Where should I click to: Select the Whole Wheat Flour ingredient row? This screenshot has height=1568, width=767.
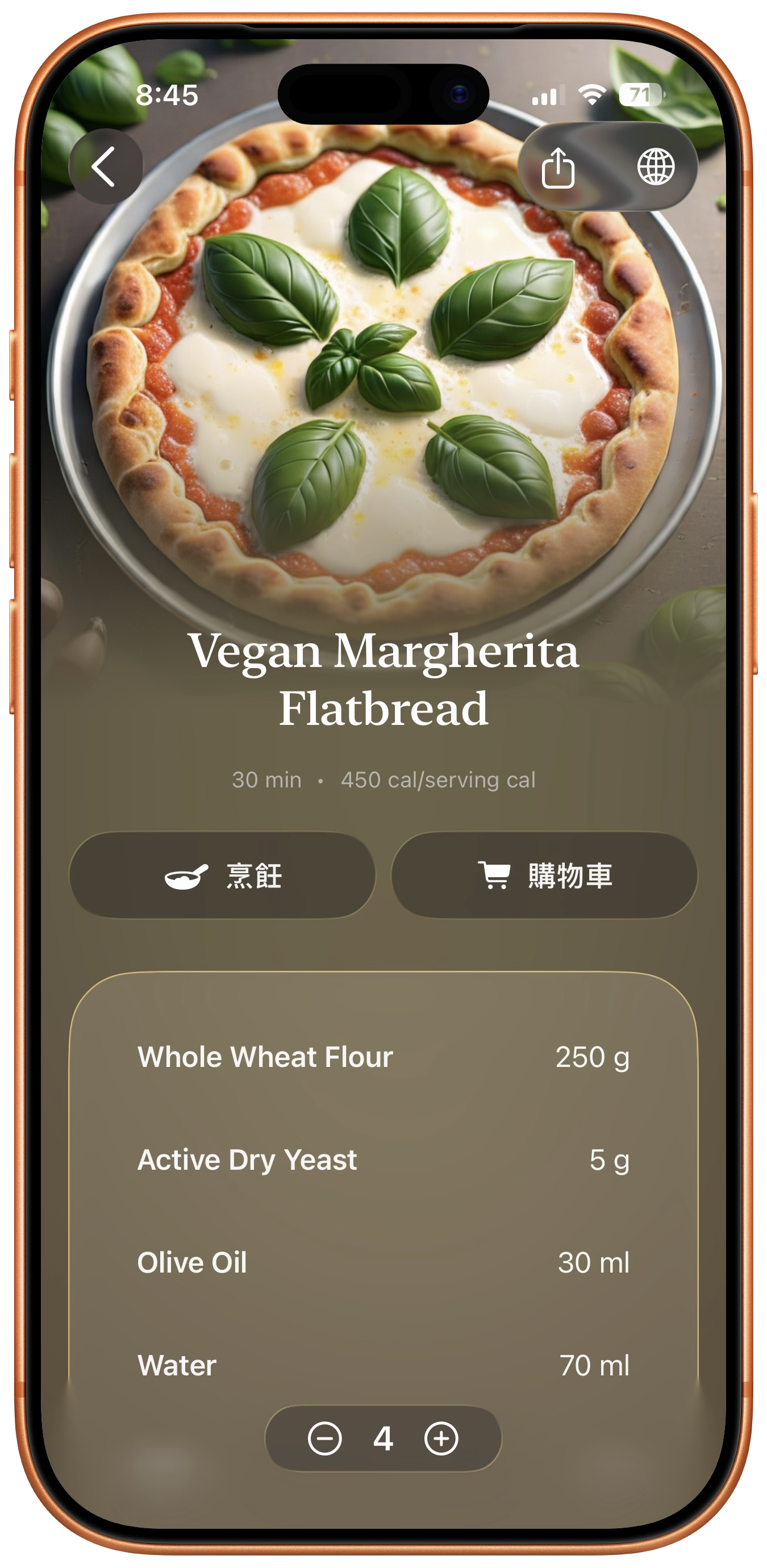click(383, 1057)
